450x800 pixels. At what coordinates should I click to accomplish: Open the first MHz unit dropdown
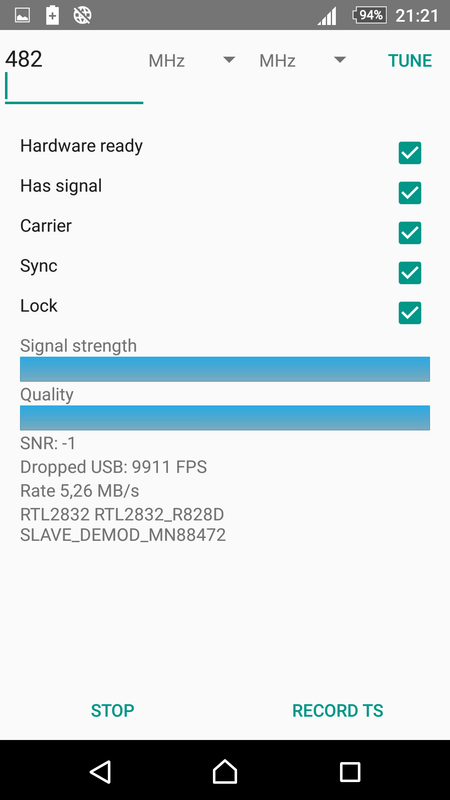191,61
